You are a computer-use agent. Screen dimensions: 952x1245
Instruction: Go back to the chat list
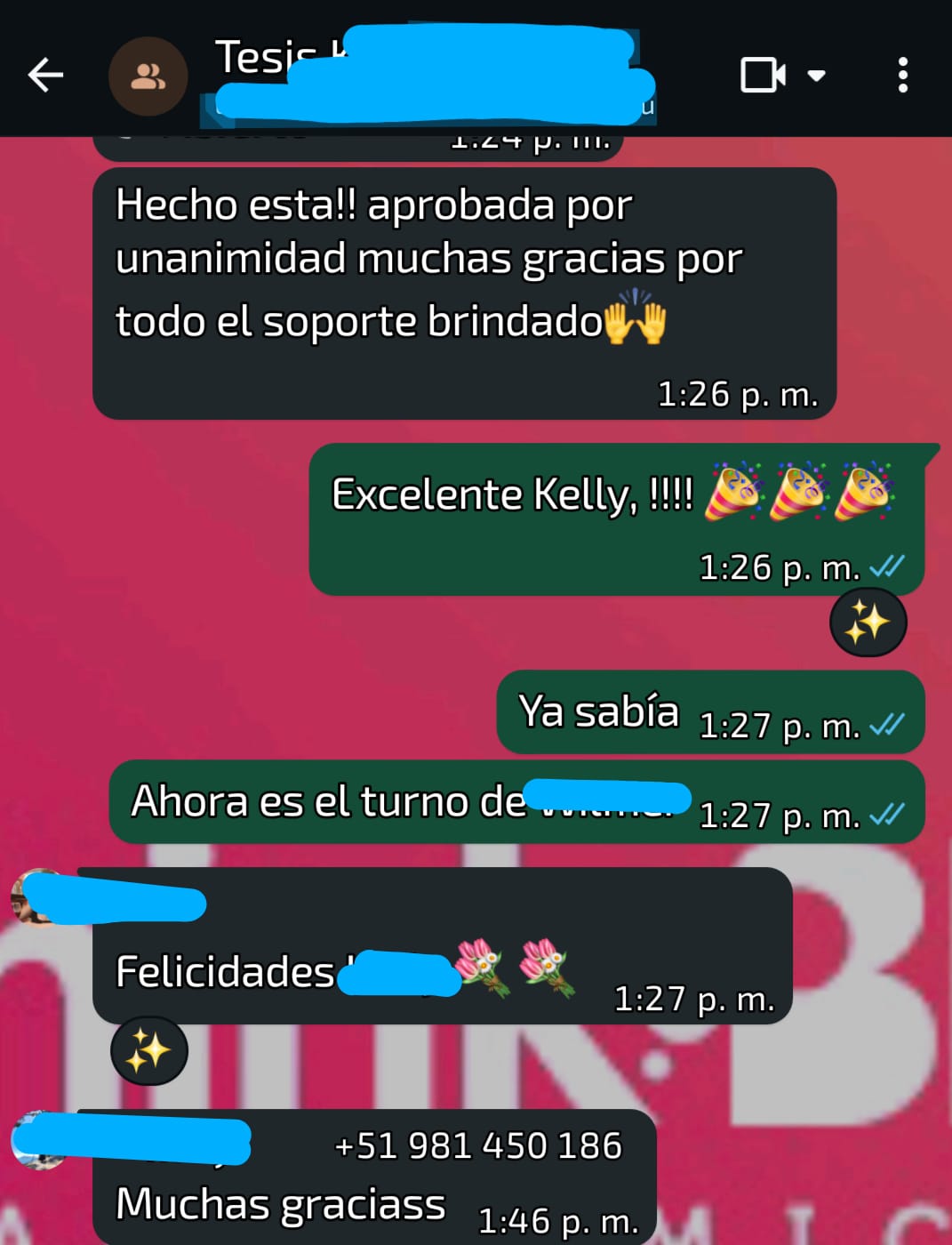[45, 76]
